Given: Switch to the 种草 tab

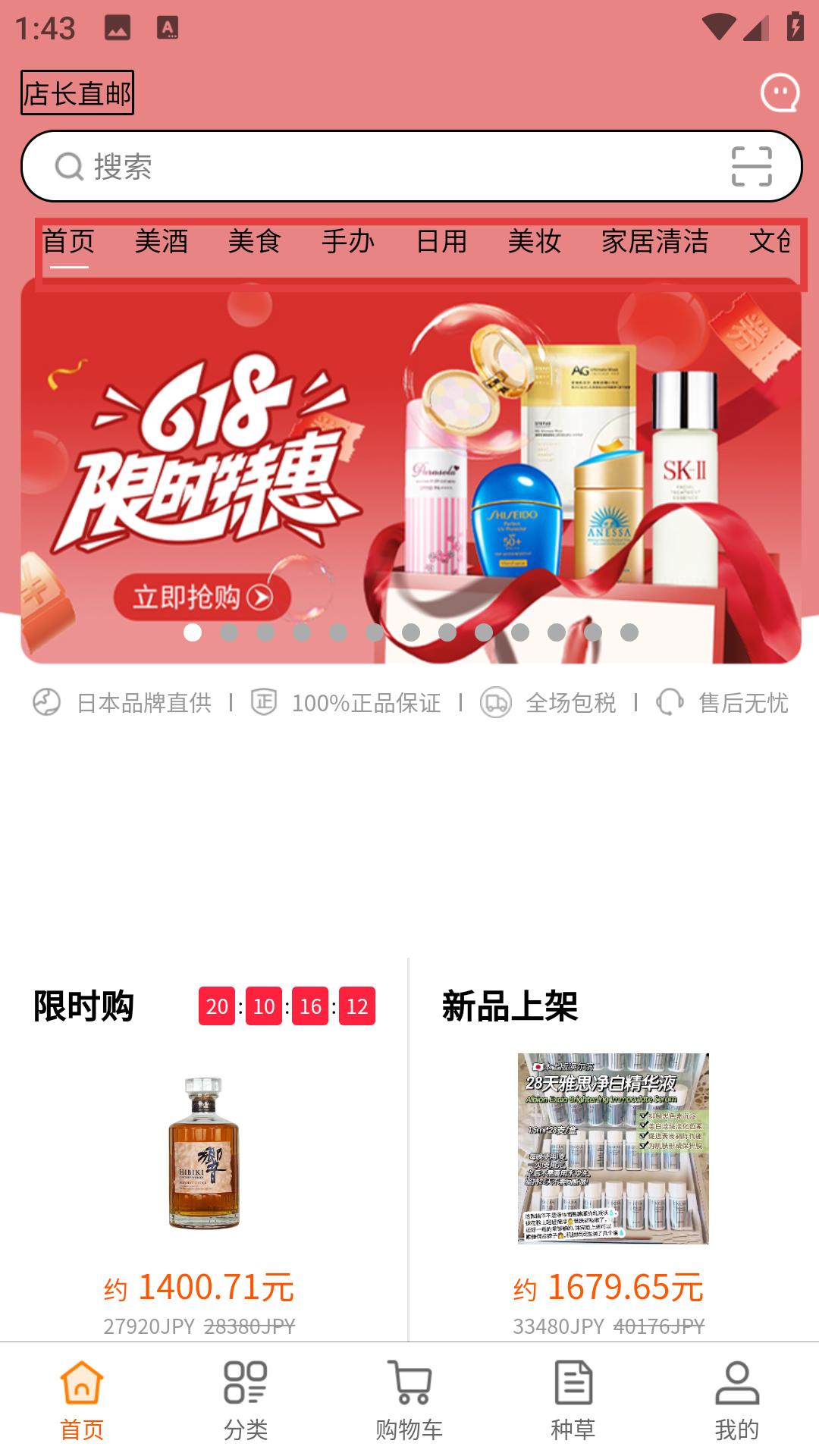Looking at the screenshot, I should (573, 1400).
